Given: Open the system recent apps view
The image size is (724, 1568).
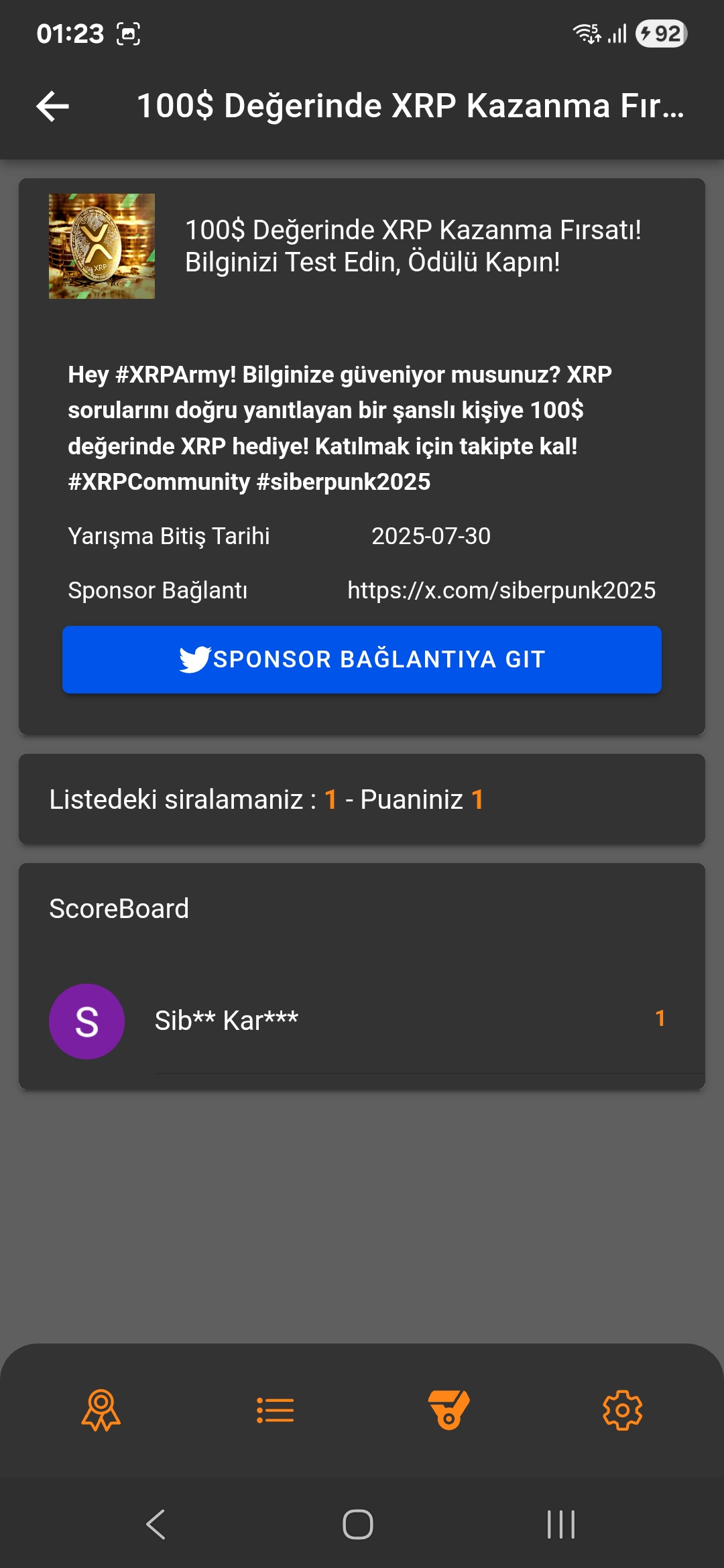Looking at the screenshot, I should point(560,1524).
